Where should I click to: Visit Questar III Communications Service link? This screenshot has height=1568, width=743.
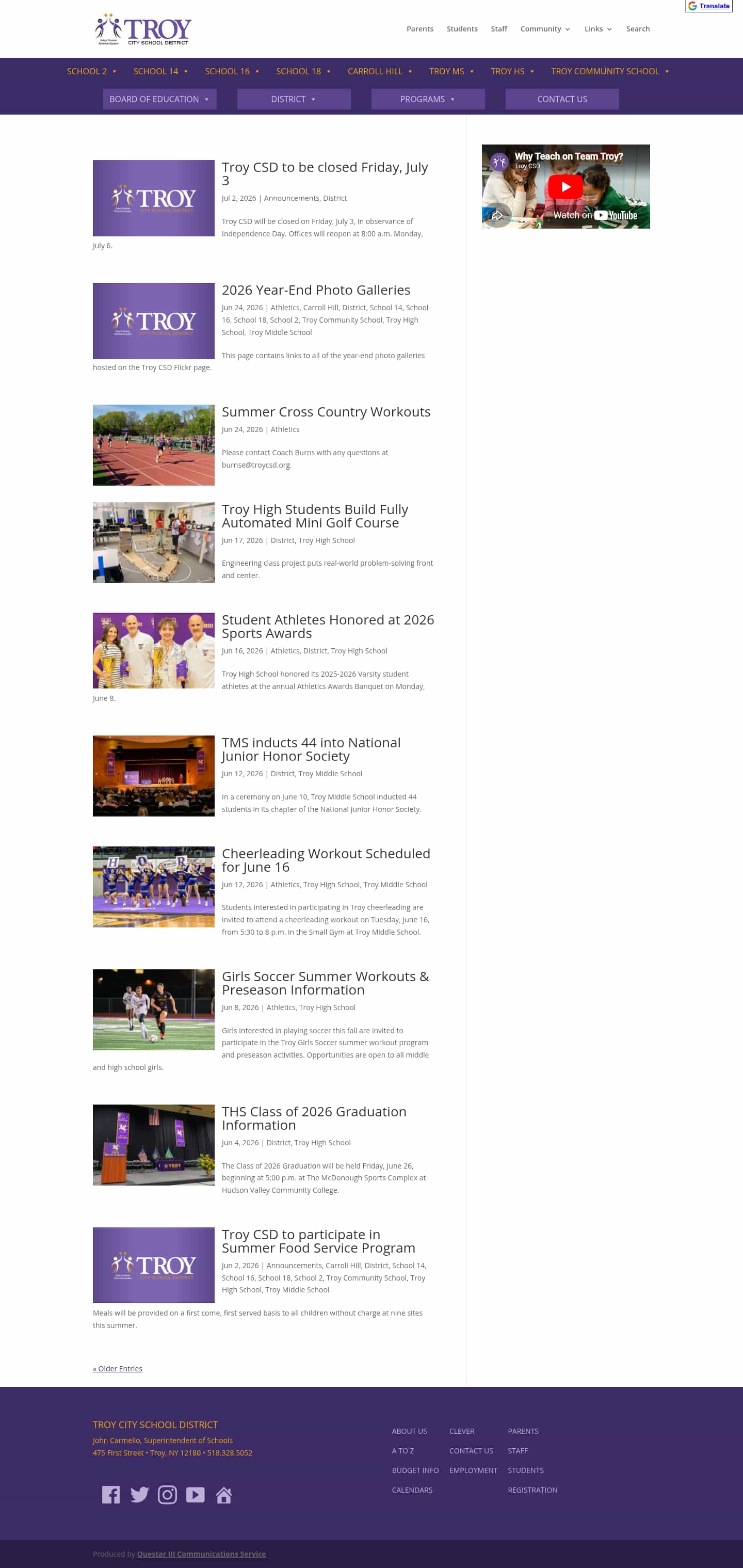click(201, 1554)
